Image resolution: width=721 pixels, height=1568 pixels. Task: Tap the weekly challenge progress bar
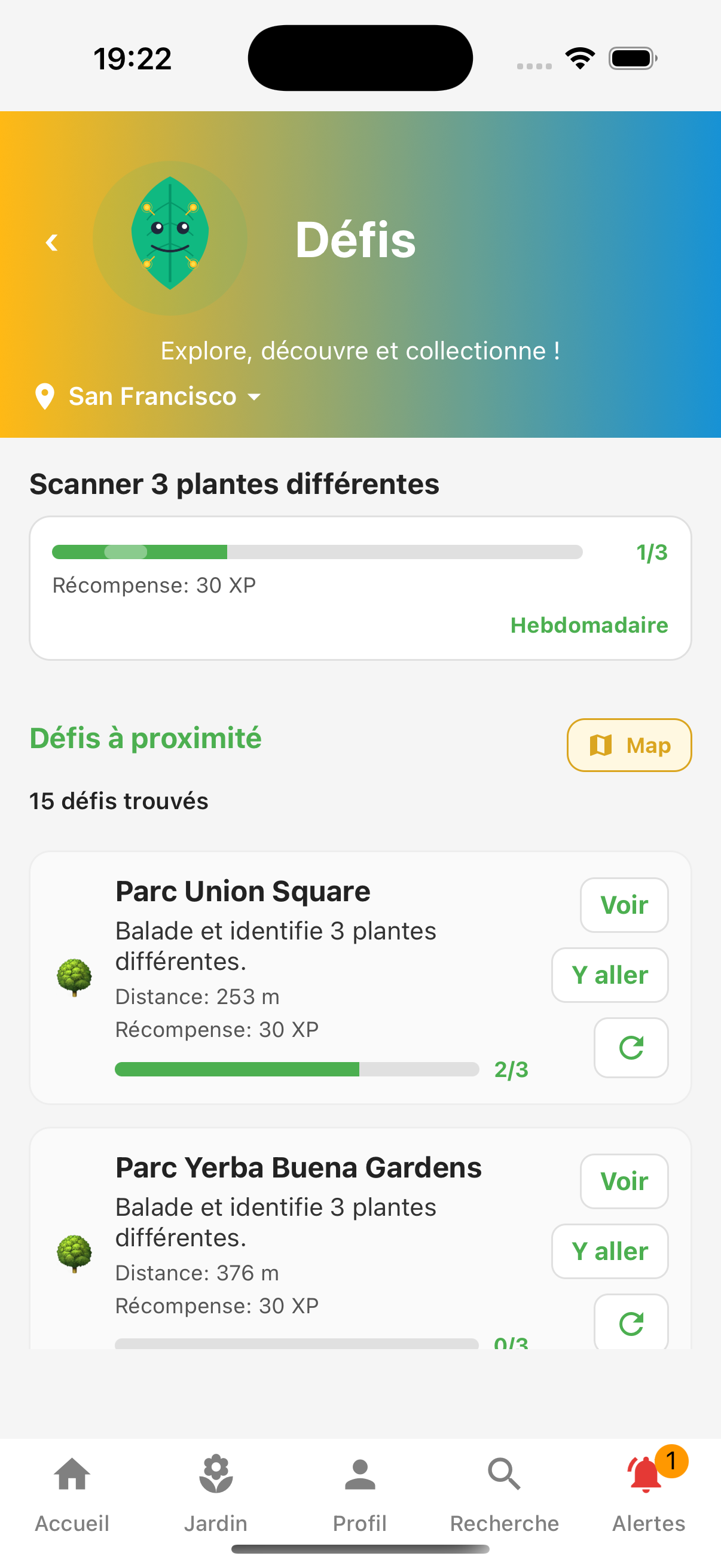[x=316, y=552]
